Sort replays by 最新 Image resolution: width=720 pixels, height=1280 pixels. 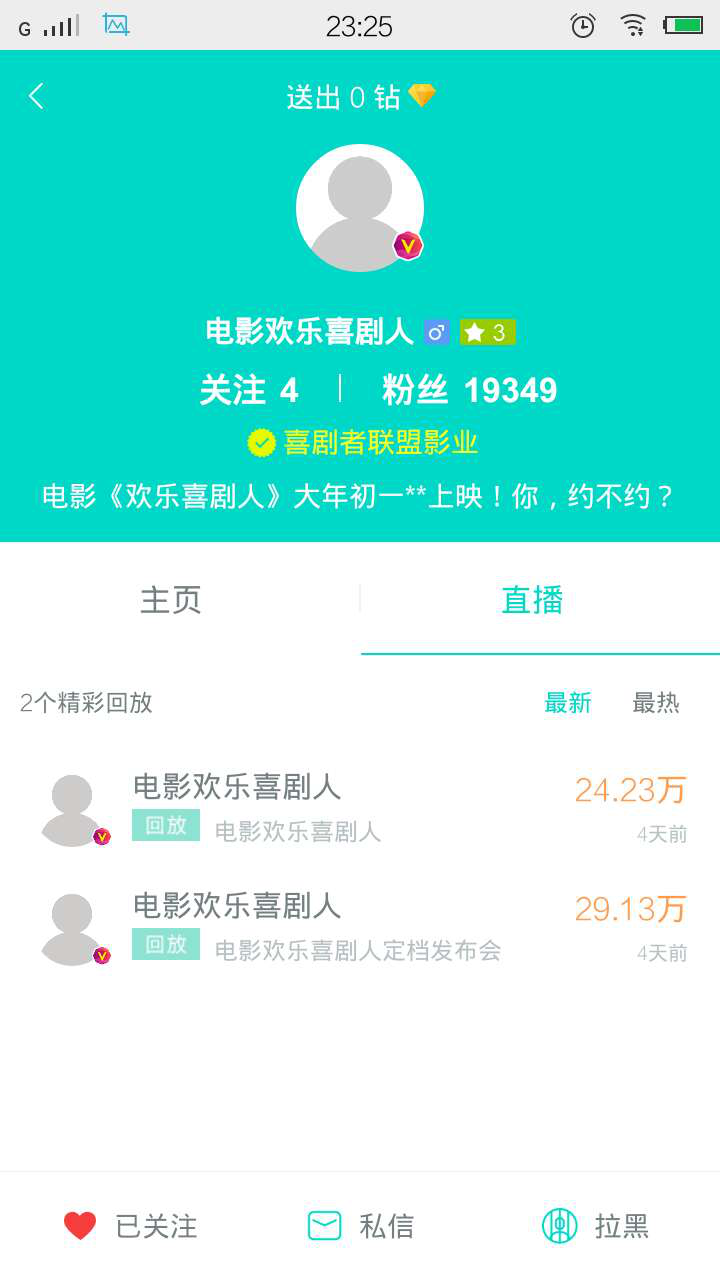[x=568, y=703]
